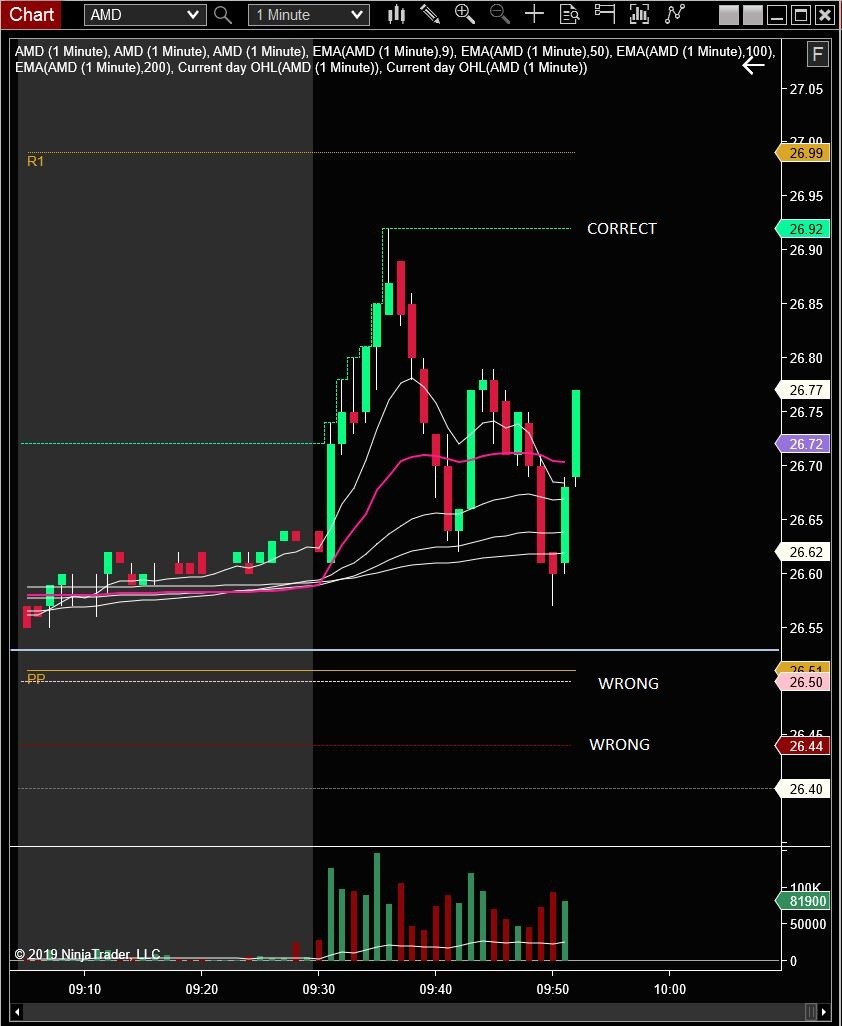This screenshot has height=1026, width=842.
Task: Open the indicators icon
Action: (639, 14)
